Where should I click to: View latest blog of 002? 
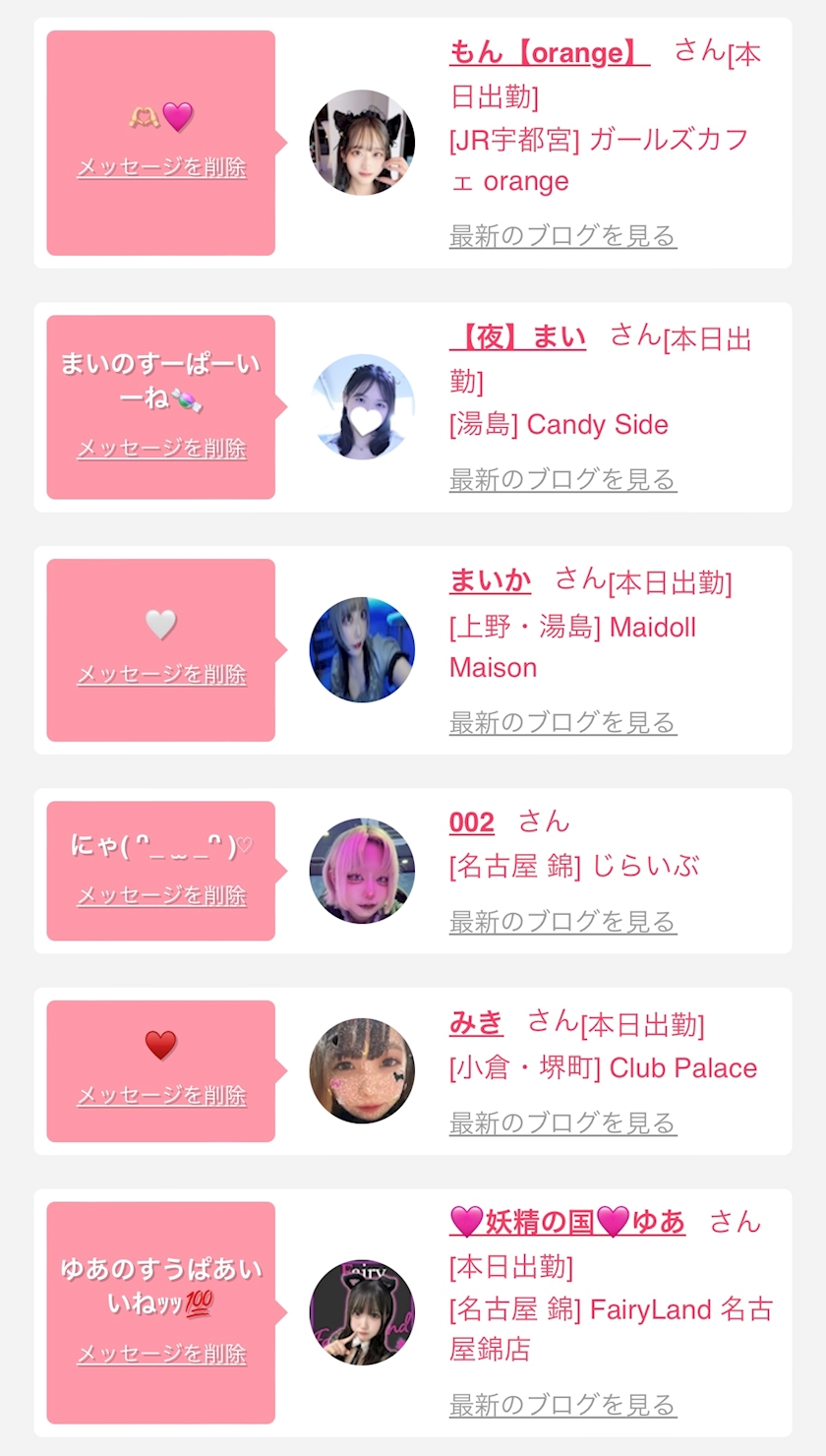tap(562, 922)
